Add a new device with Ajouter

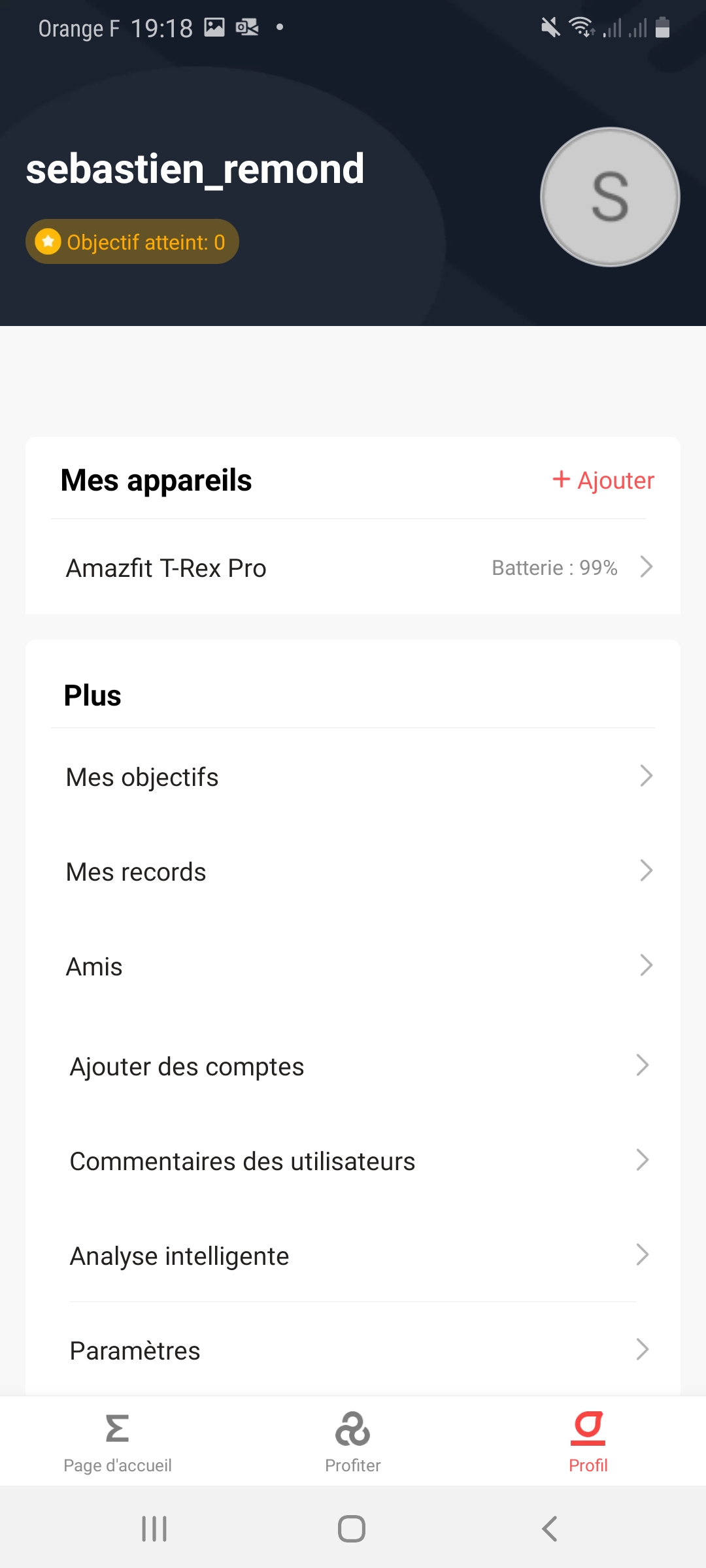(603, 480)
